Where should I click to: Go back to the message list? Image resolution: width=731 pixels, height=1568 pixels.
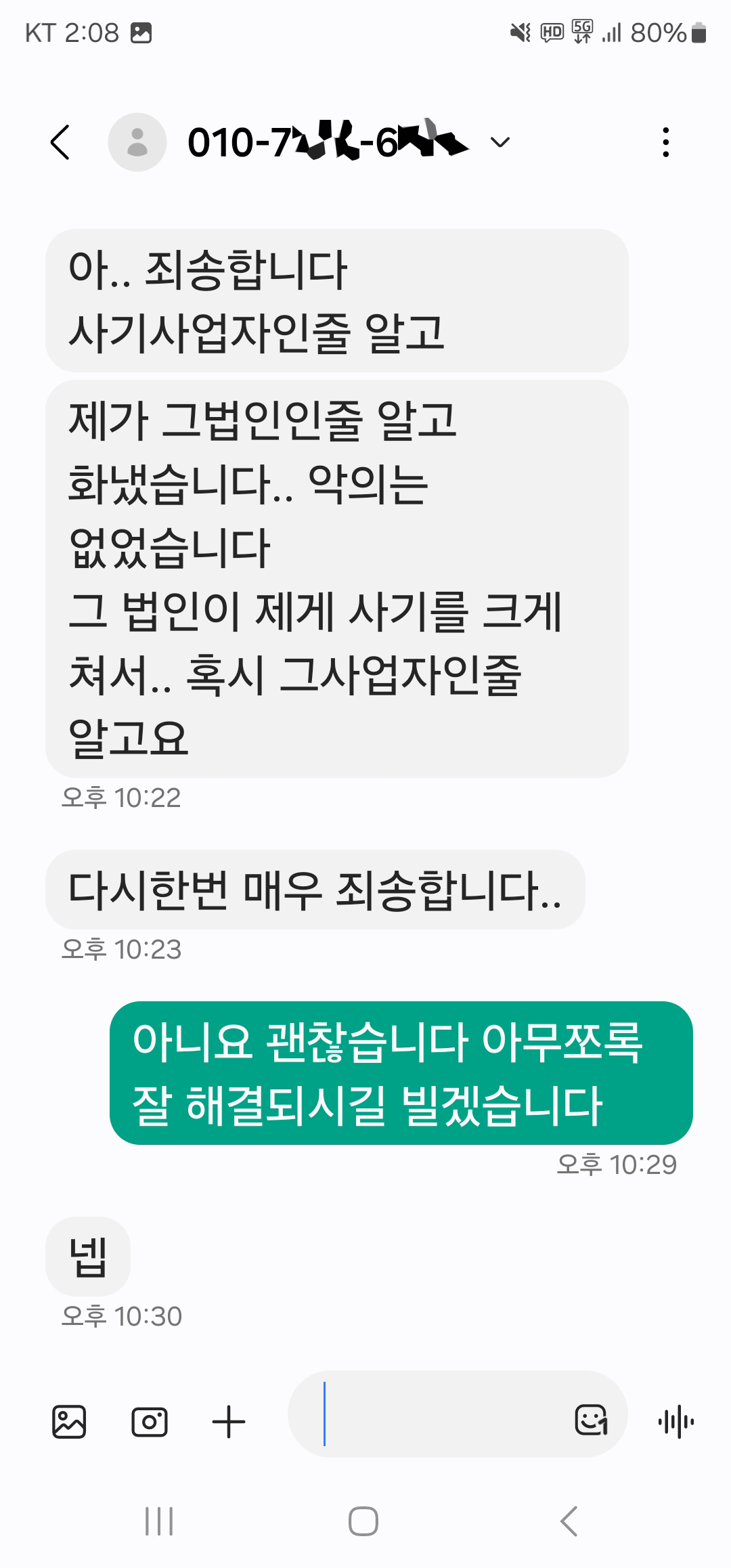click(x=60, y=142)
